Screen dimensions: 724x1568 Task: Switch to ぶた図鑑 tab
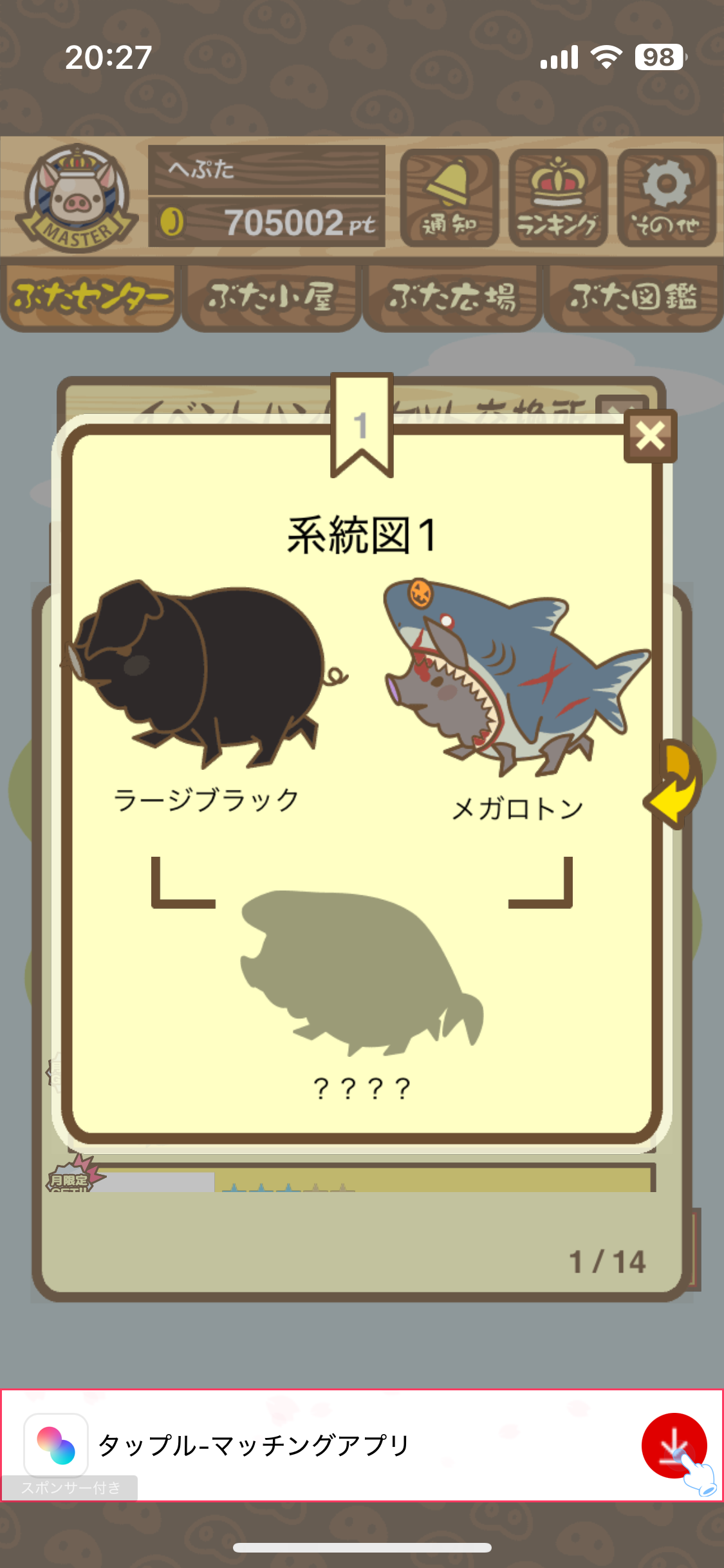633,297
